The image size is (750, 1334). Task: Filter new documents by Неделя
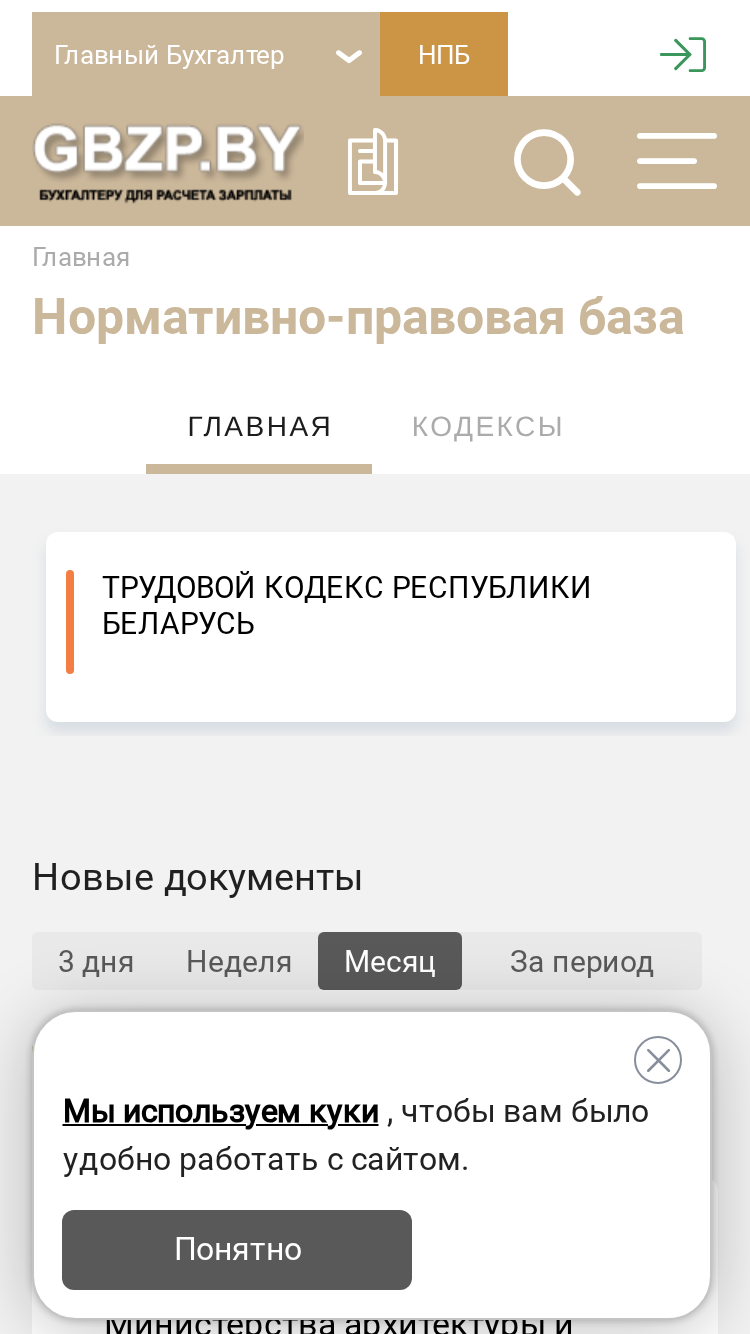click(x=239, y=962)
